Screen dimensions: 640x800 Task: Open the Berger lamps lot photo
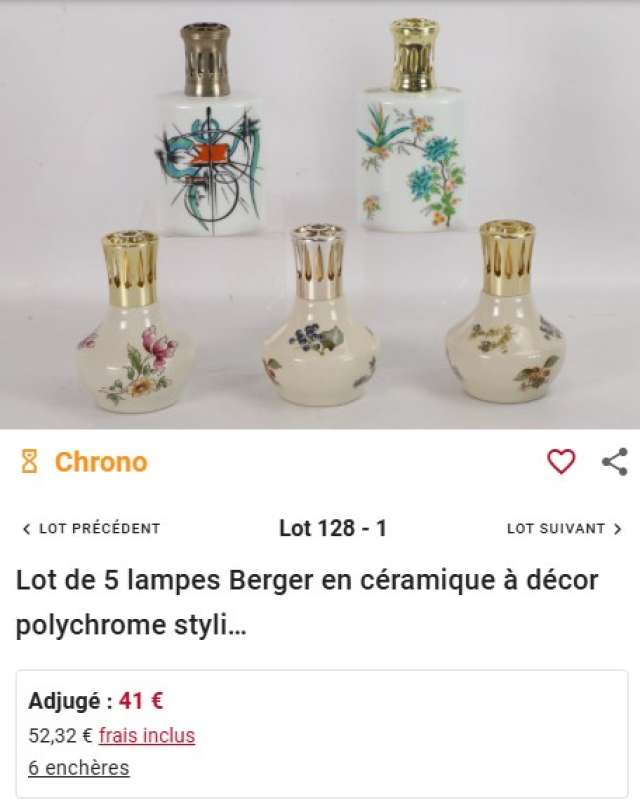[320, 215]
